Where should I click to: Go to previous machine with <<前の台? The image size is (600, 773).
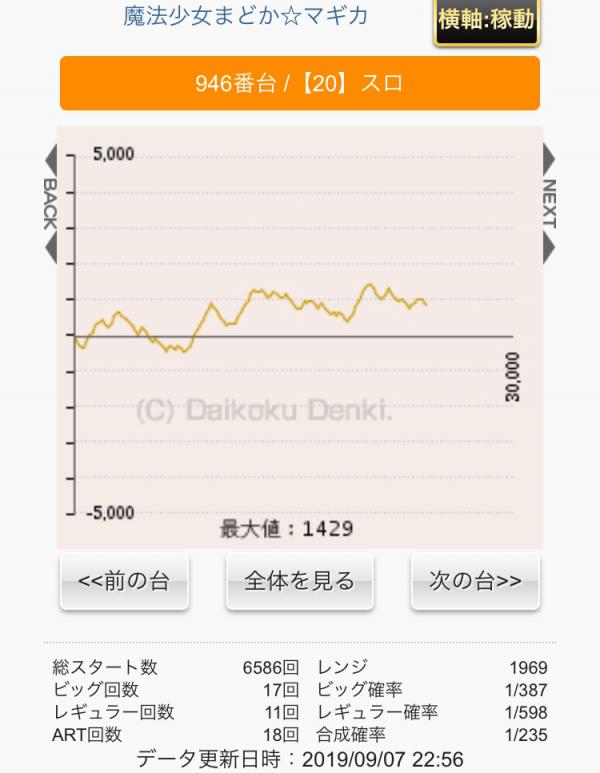[124, 581]
